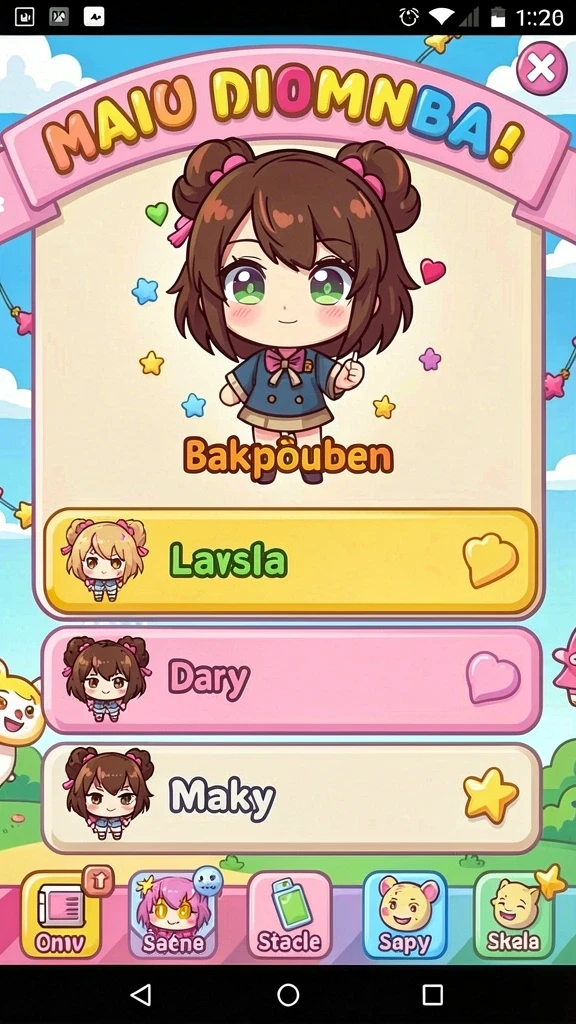This screenshot has height=1024, width=576.
Task: Go to the Sapy tab
Action: (x=405, y=915)
